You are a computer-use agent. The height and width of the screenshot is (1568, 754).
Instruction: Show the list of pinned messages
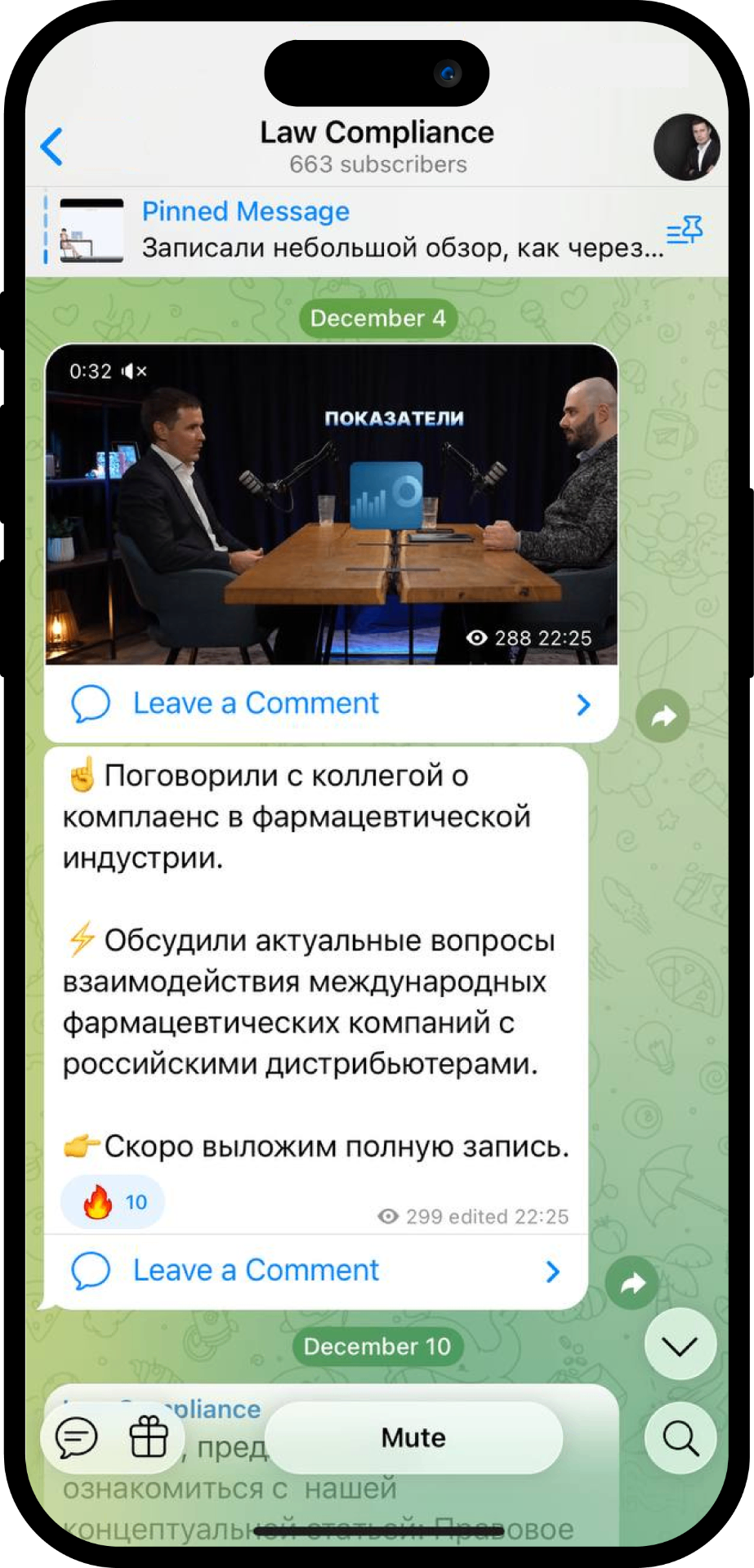684,231
